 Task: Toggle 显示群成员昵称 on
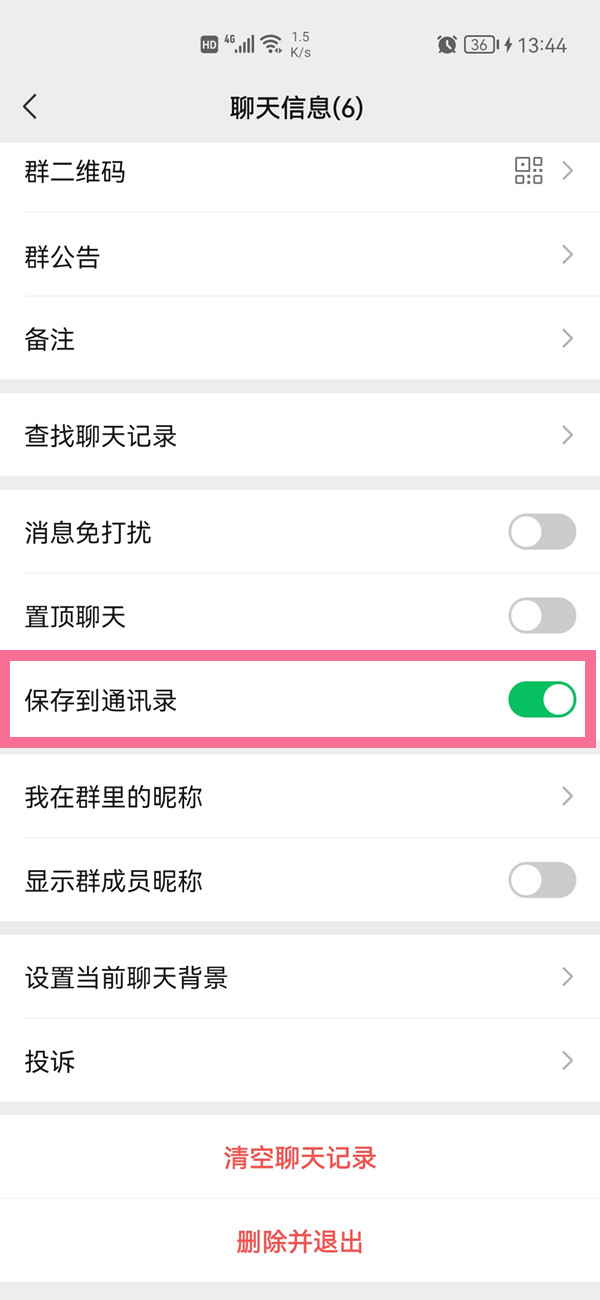tap(542, 881)
